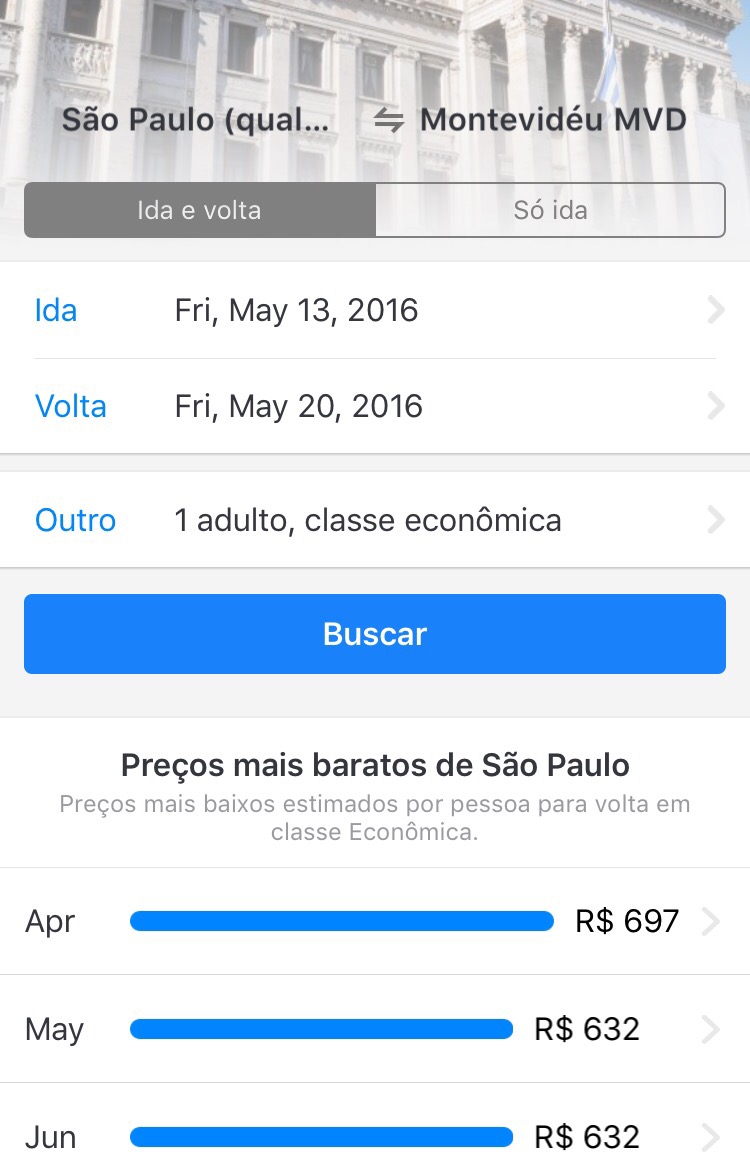The width and height of the screenshot is (750, 1175).
Task: Edit passengers and class in Outro
Action: (x=375, y=521)
